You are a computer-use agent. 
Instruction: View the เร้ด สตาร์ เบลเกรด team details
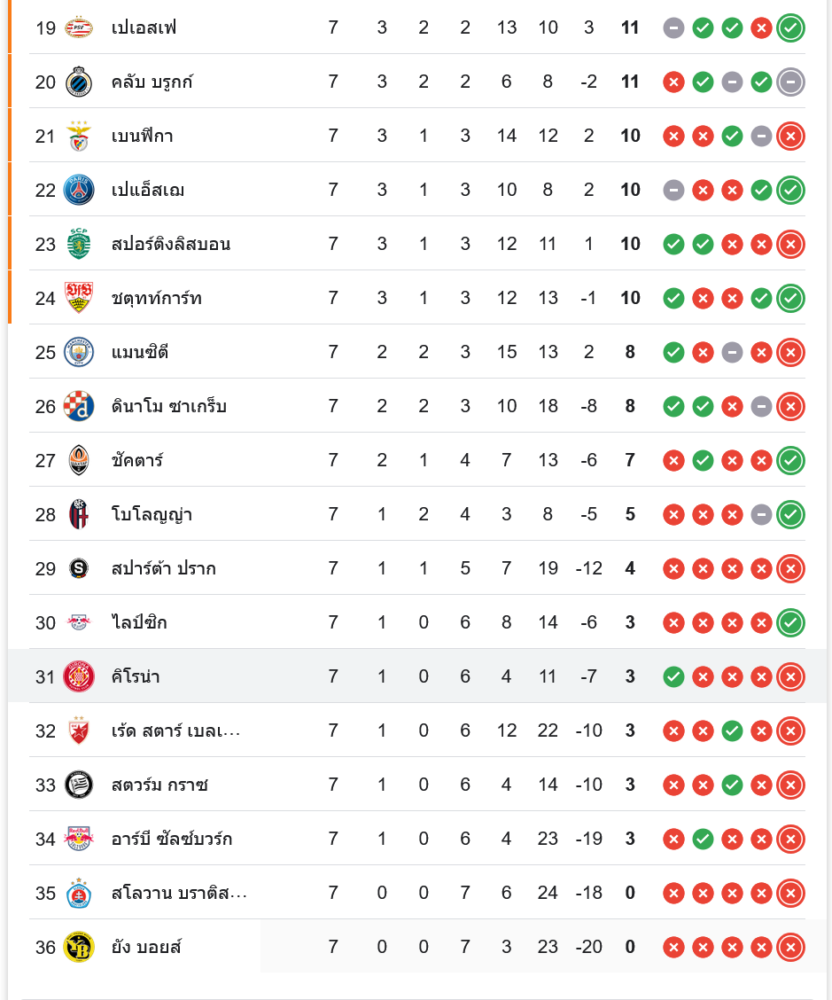coord(175,731)
